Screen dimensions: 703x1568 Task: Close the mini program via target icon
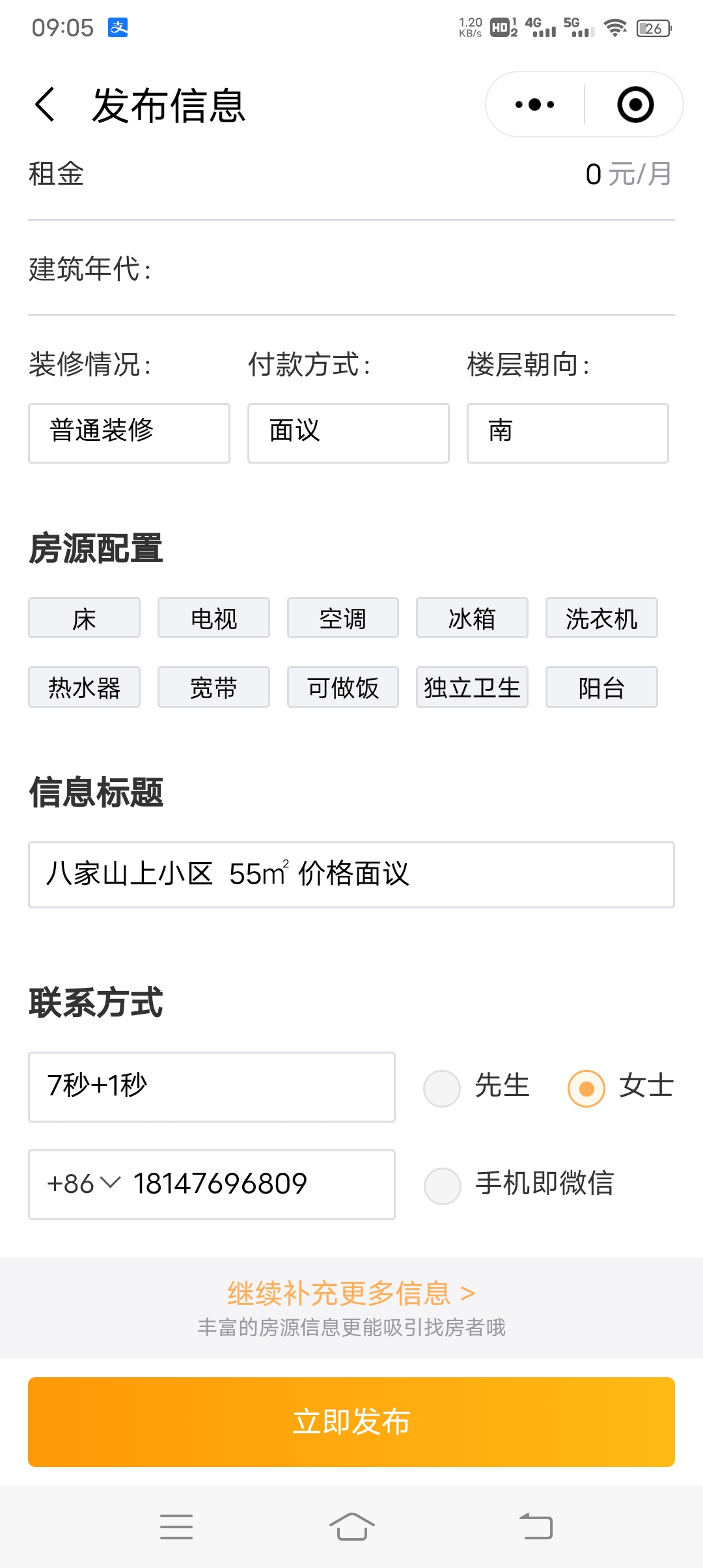pos(635,104)
